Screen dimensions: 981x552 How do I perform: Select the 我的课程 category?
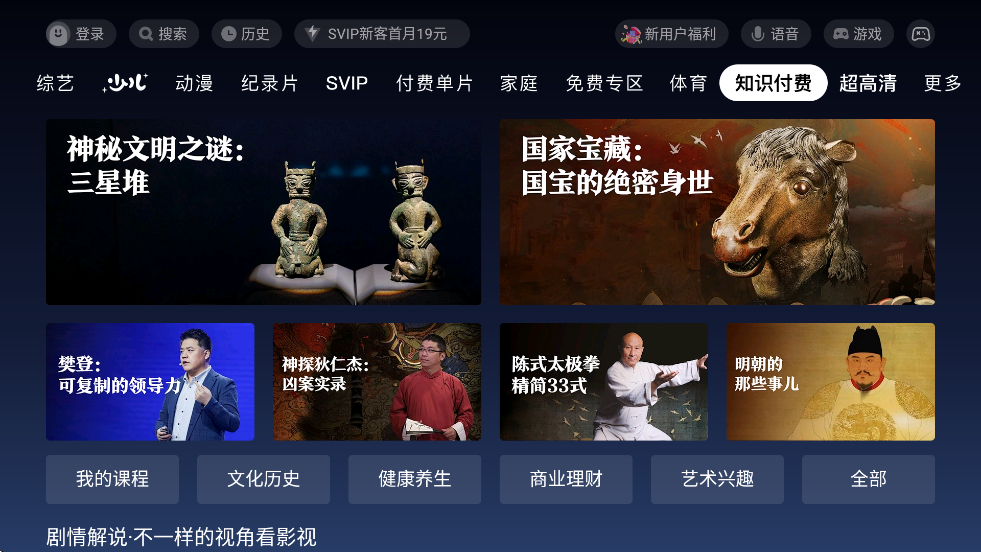(112, 479)
